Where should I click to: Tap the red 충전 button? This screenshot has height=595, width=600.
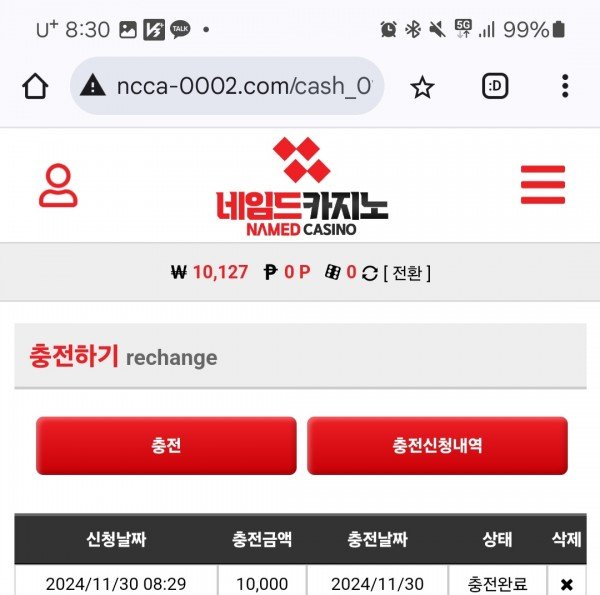[x=166, y=446]
